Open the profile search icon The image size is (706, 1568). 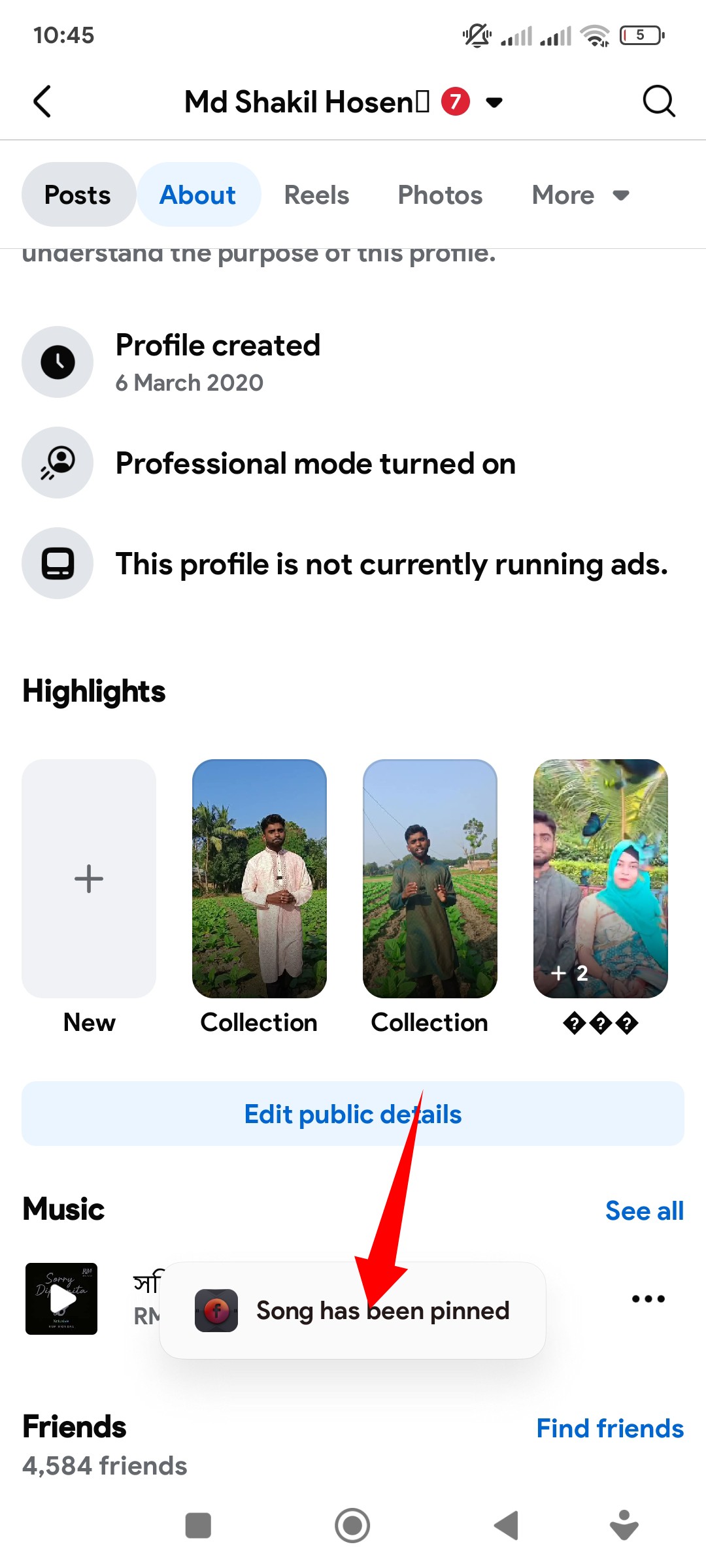click(658, 102)
